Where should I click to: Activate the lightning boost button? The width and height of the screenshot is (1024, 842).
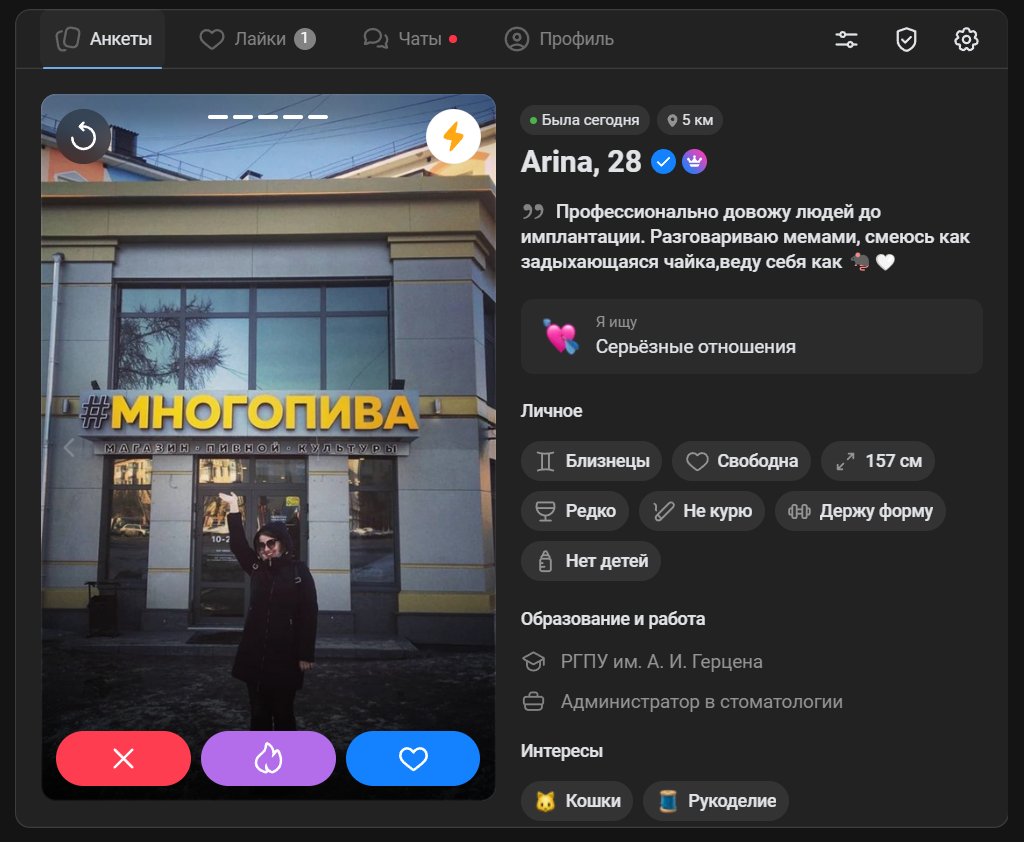coord(453,136)
